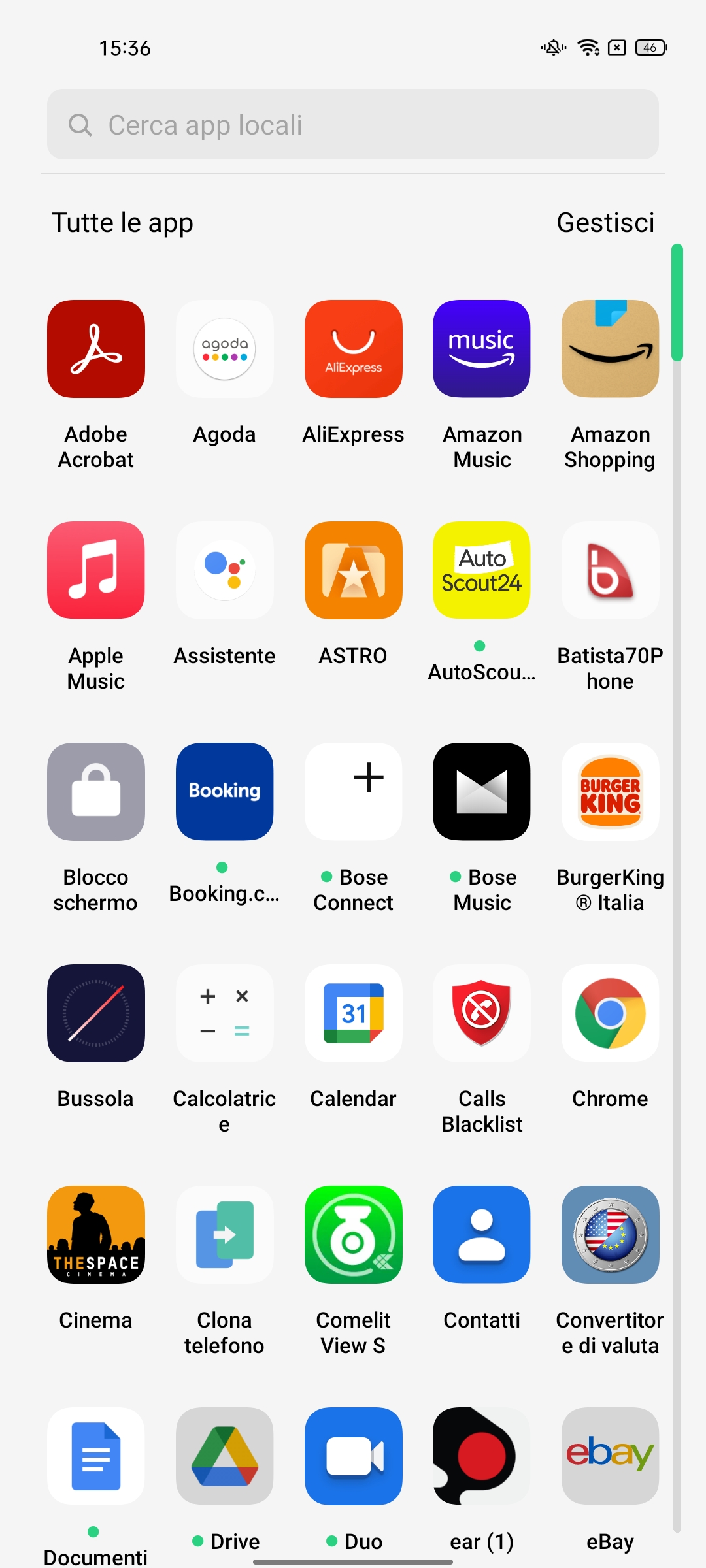Viewport: 706px width, 1568px height.
Task: Open Google Calendar
Action: [353, 1013]
